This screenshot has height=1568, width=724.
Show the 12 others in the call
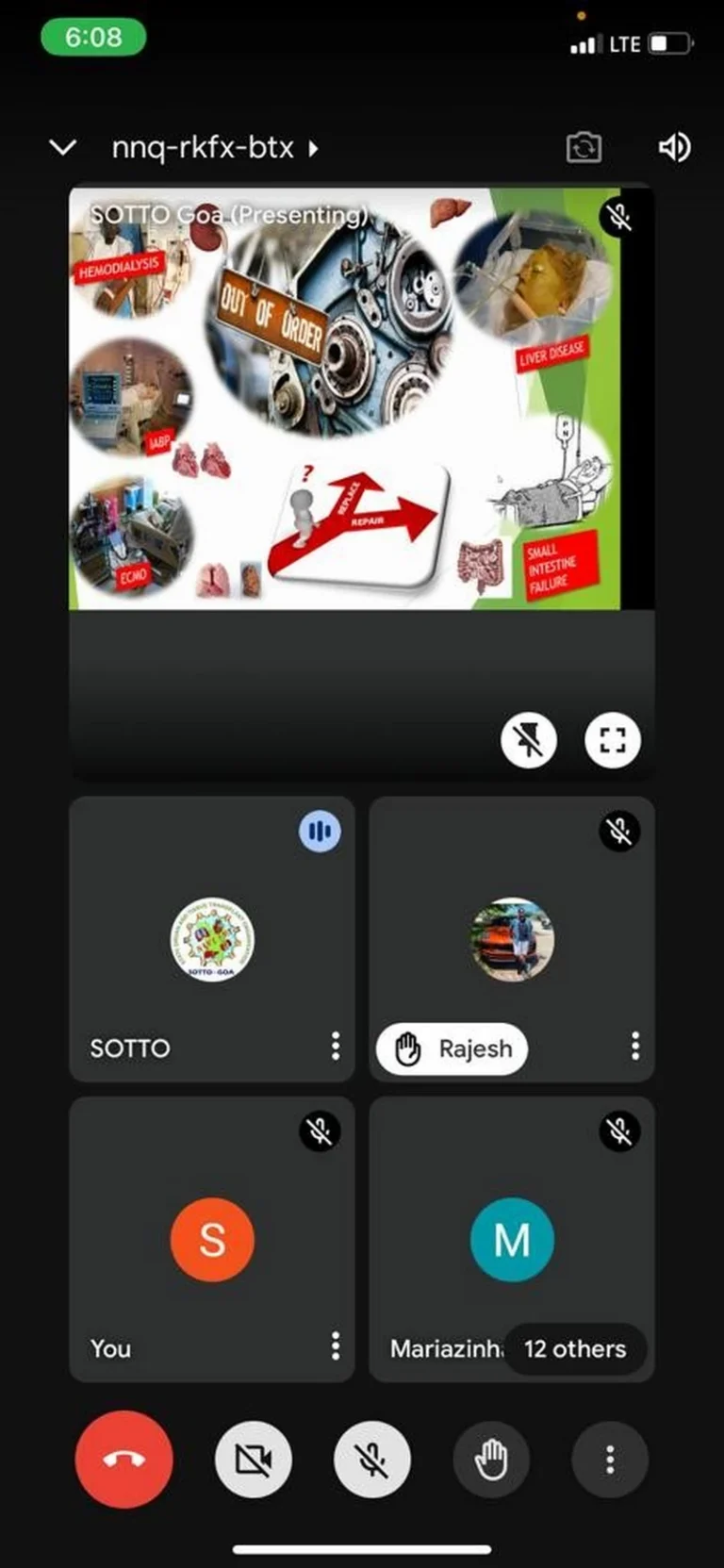click(575, 1348)
